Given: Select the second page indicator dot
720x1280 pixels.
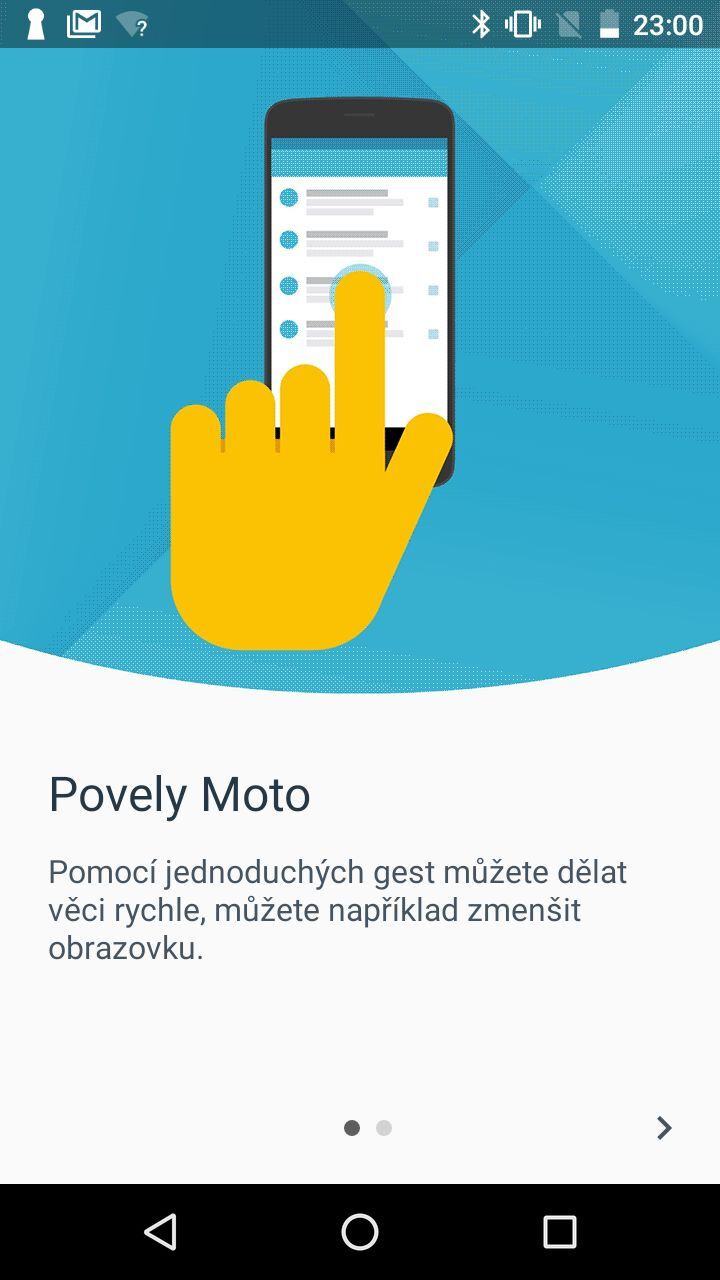Looking at the screenshot, I should point(384,1127).
